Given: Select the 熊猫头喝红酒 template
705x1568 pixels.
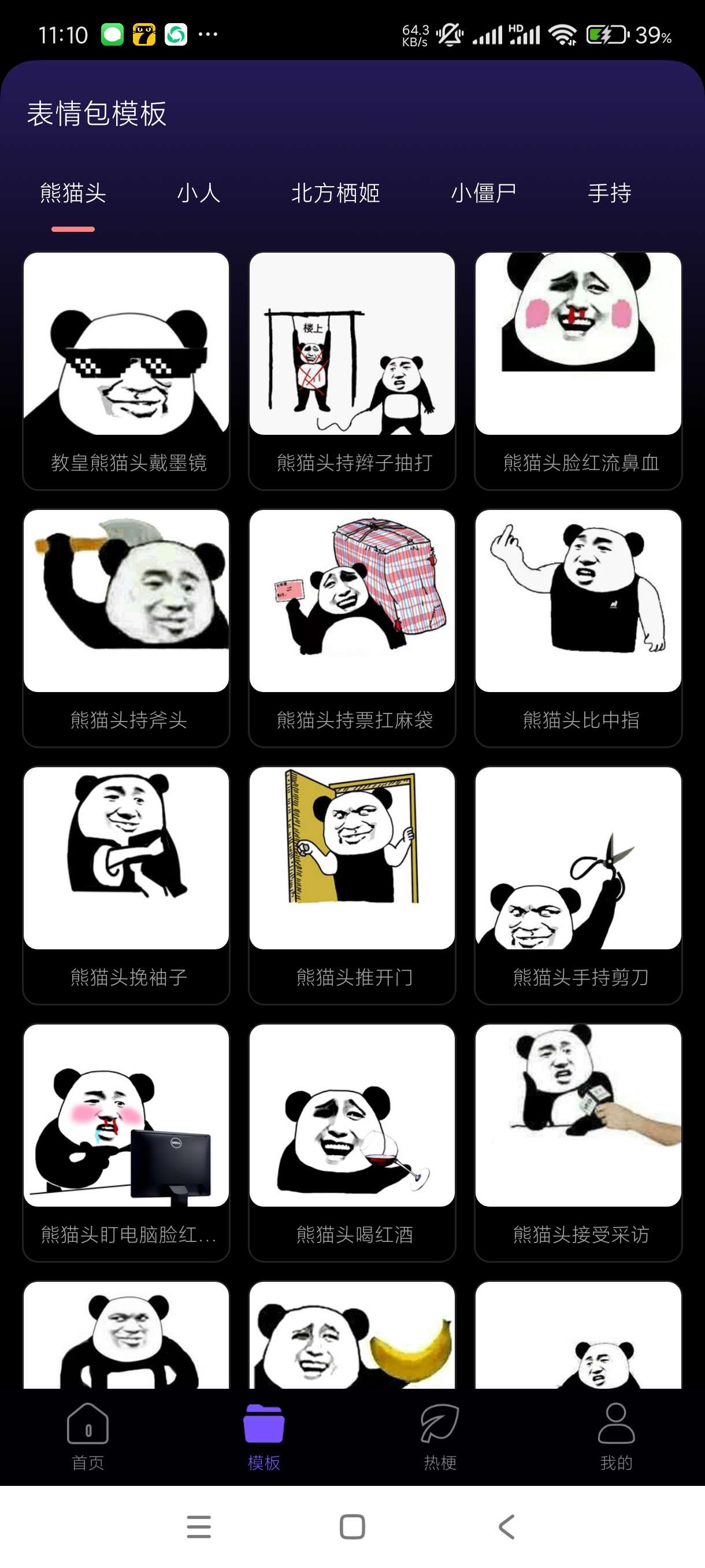Looking at the screenshot, I should (352, 1141).
